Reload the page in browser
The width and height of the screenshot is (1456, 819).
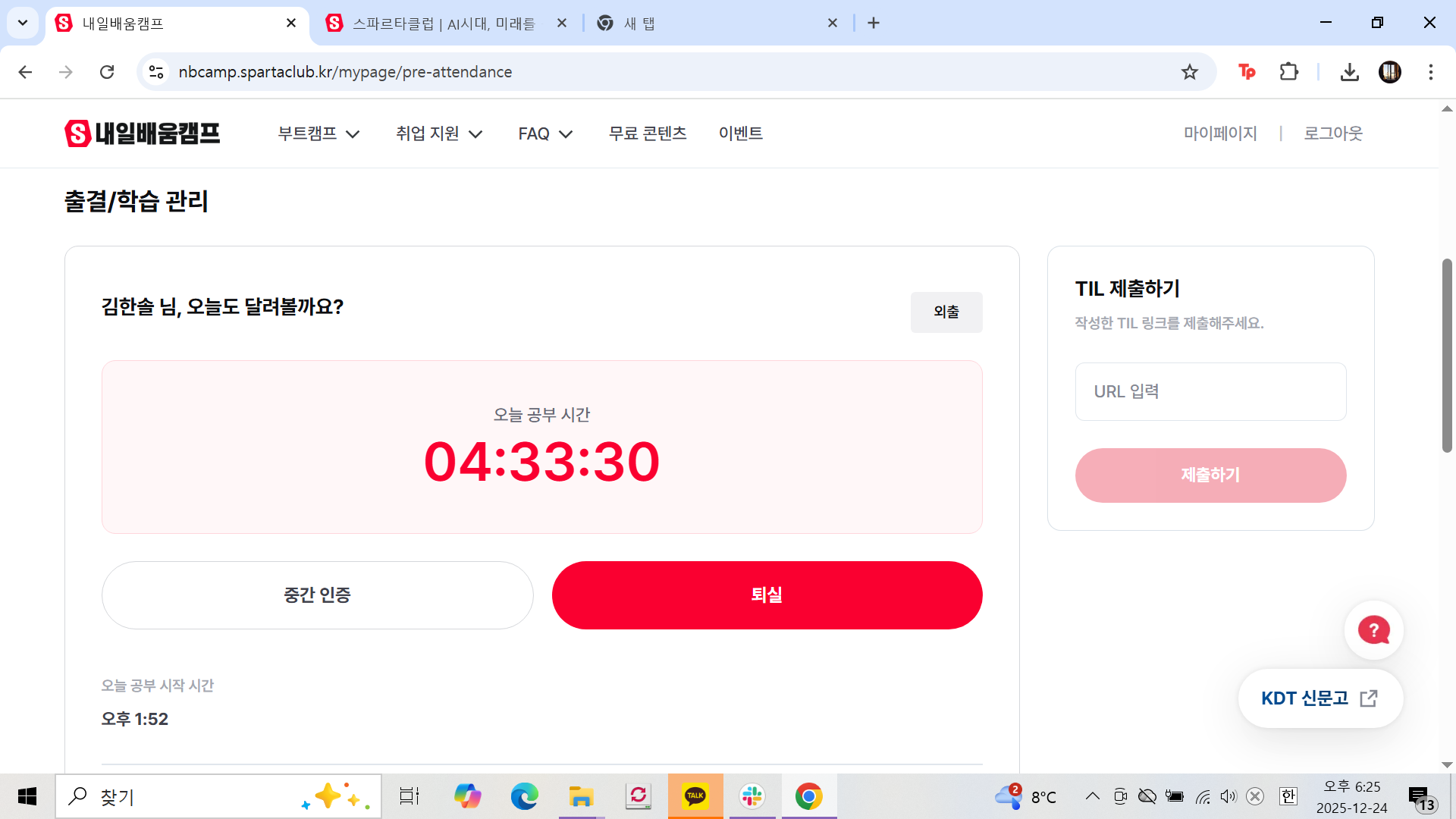pyautogui.click(x=107, y=72)
